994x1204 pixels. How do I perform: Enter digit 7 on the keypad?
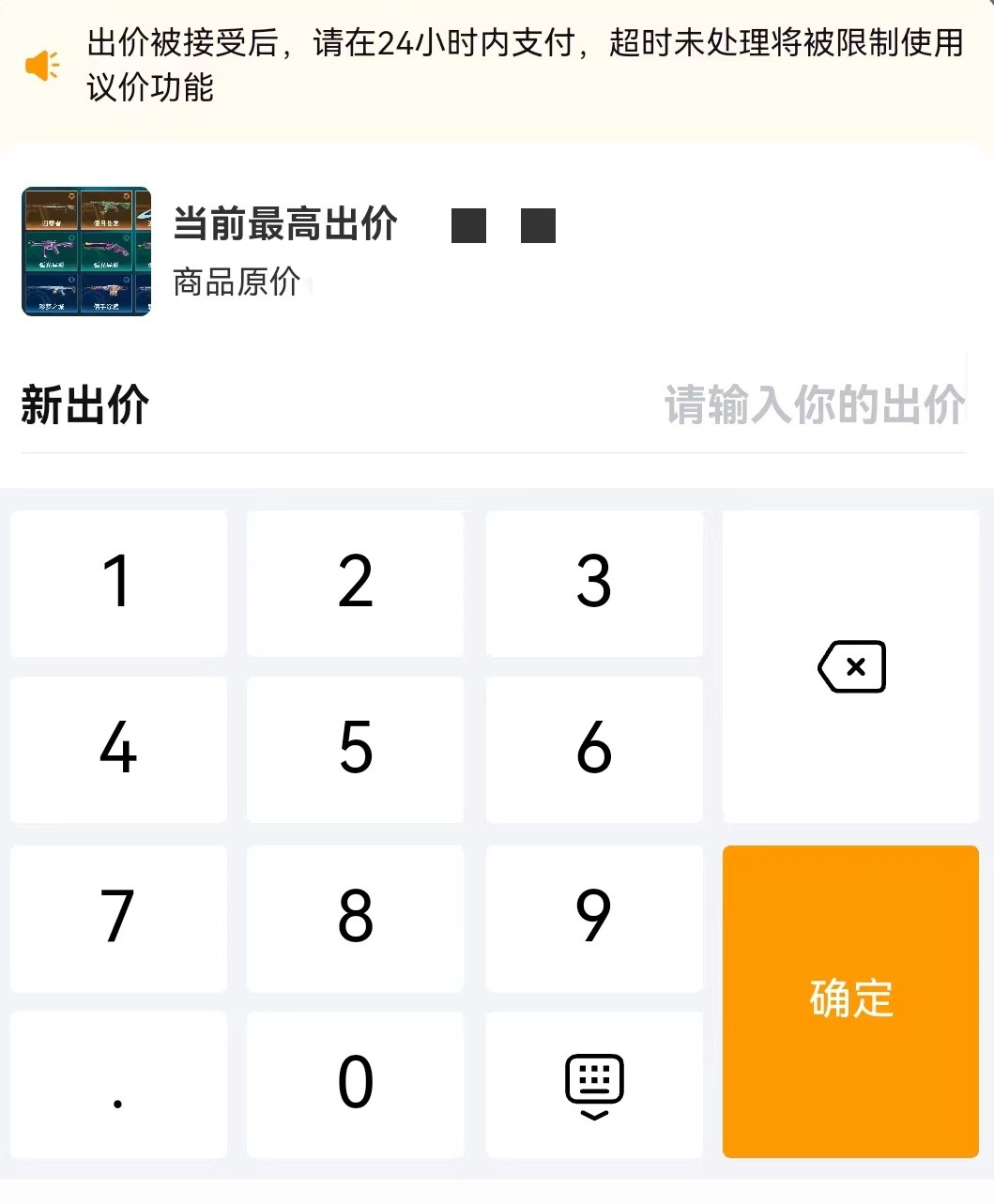pos(118,917)
